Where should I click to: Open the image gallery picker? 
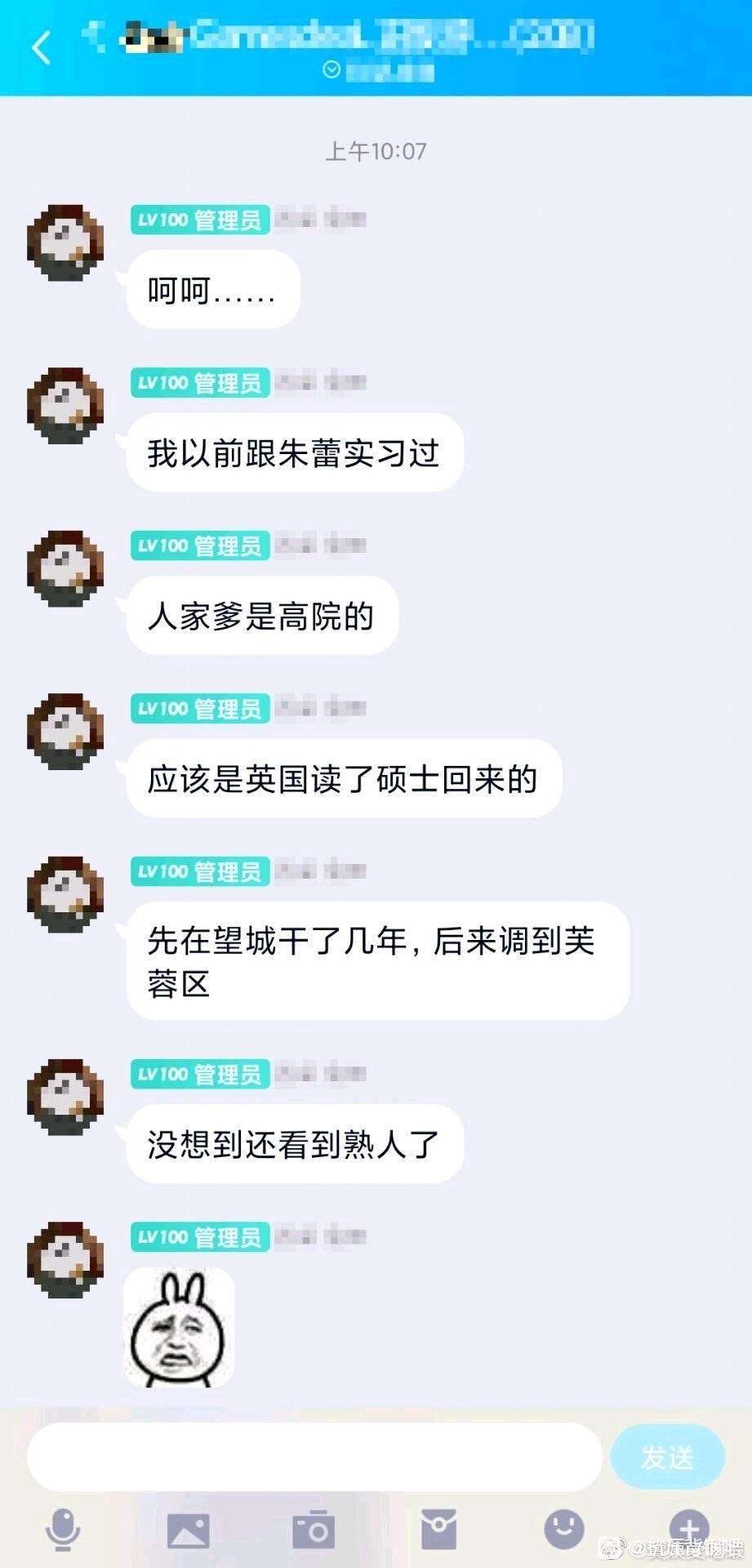[x=188, y=1529]
